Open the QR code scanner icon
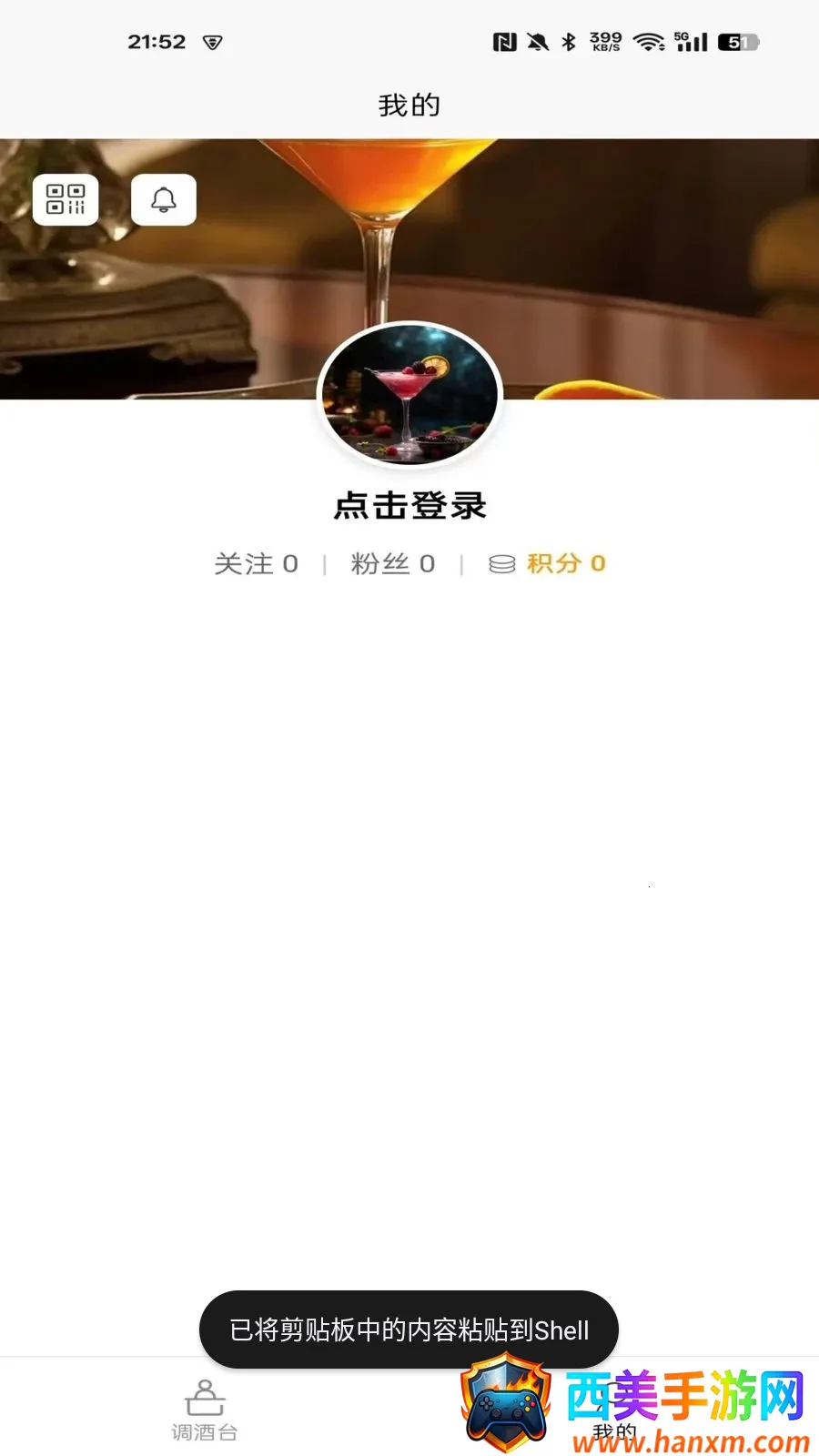 66,199
